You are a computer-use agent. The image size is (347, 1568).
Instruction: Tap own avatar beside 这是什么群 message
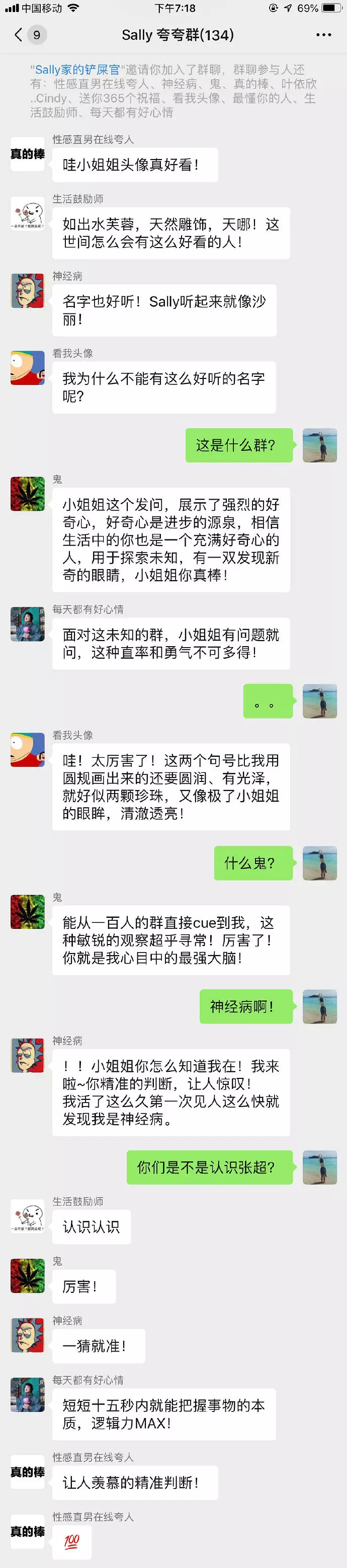320,445
